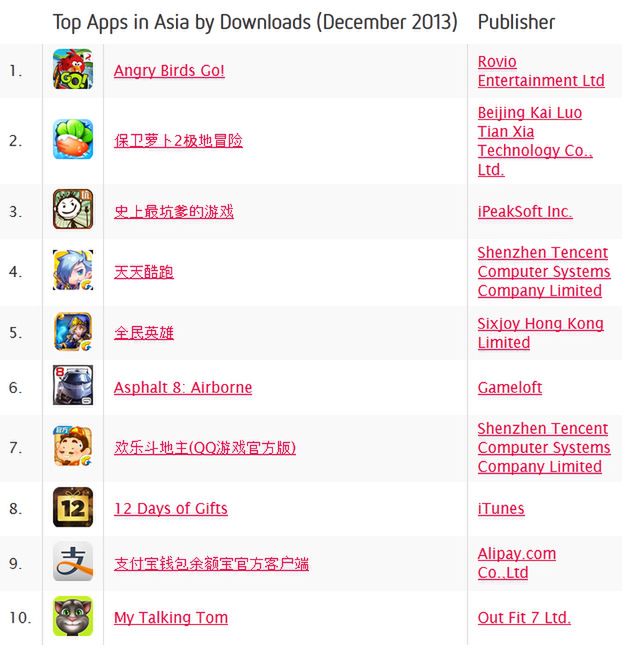This screenshot has height=660, width=629.
Task: View Out Fit 7 Ltd. publisher
Action: point(524,618)
